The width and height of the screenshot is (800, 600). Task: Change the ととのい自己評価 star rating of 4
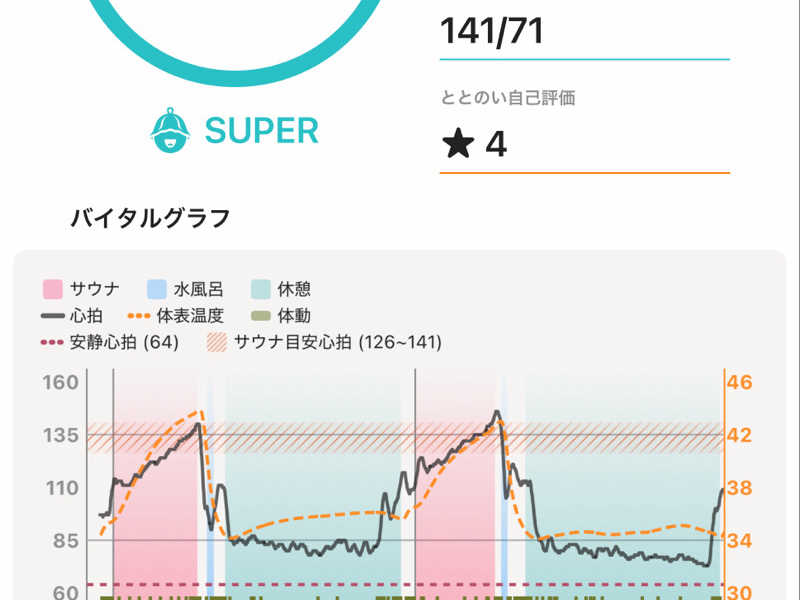(x=585, y=145)
